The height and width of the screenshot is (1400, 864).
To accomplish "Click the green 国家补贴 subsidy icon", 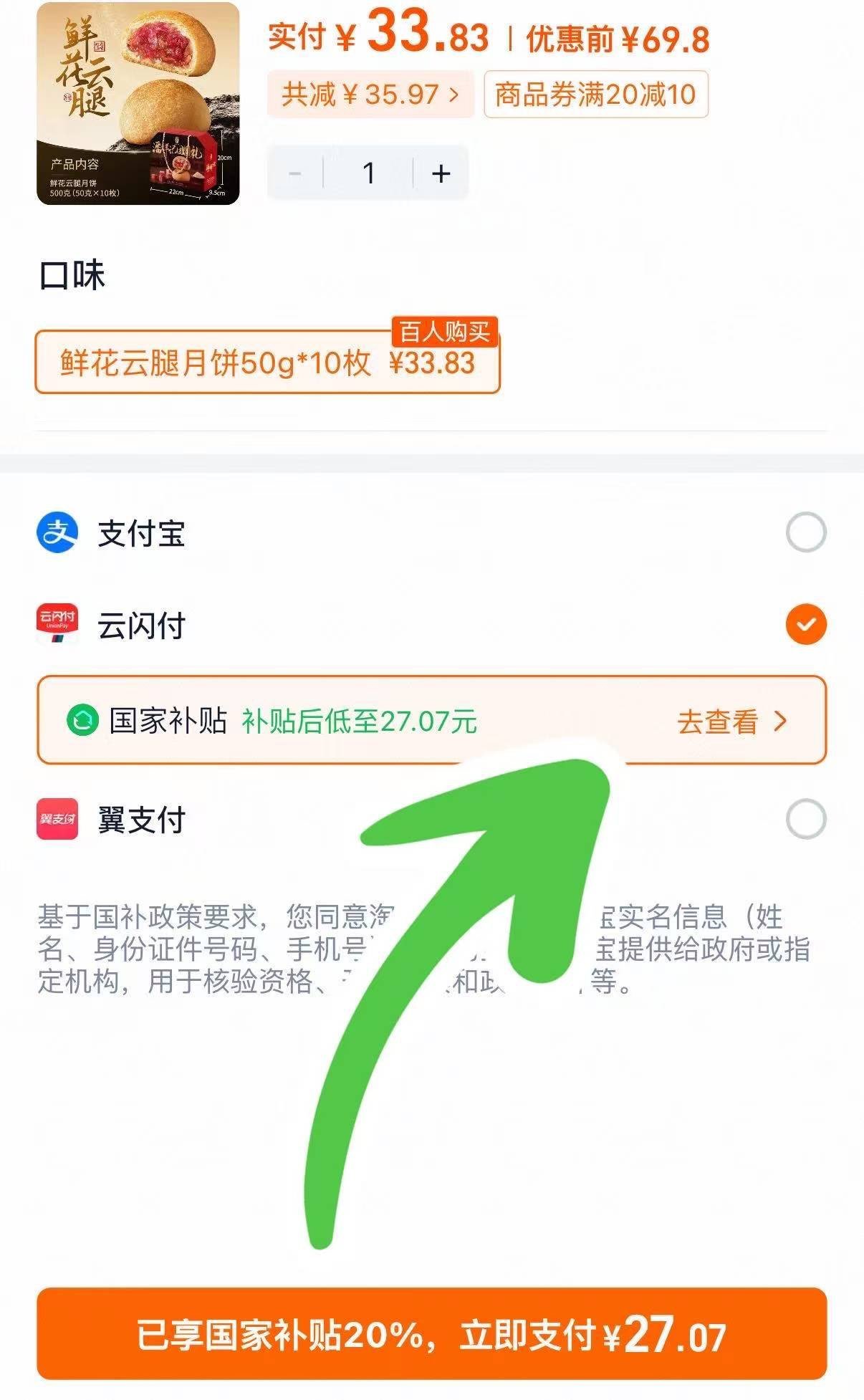I will pyautogui.click(x=81, y=719).
